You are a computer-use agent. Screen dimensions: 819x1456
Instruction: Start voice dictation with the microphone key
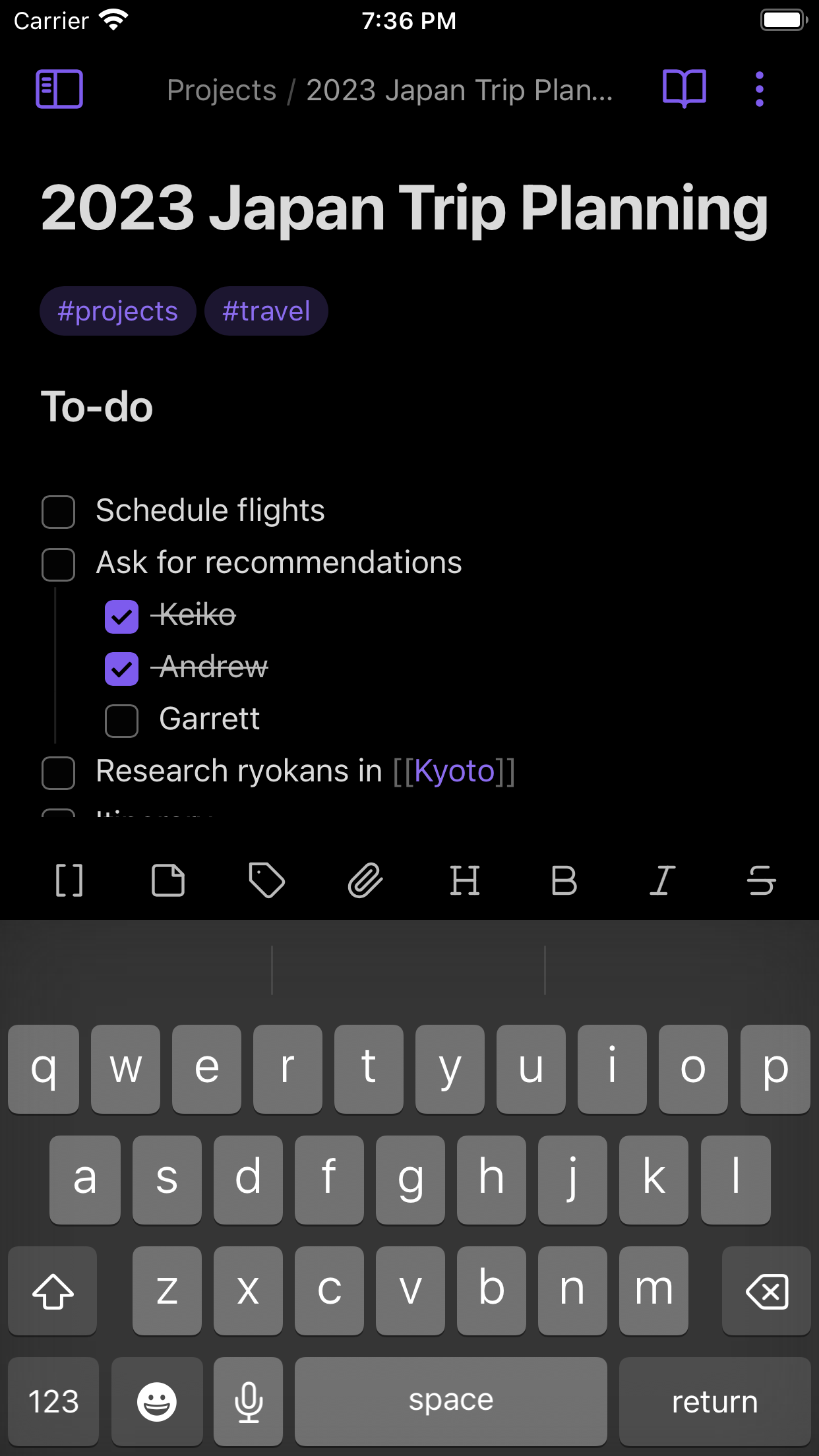(x=248, y=1400)
